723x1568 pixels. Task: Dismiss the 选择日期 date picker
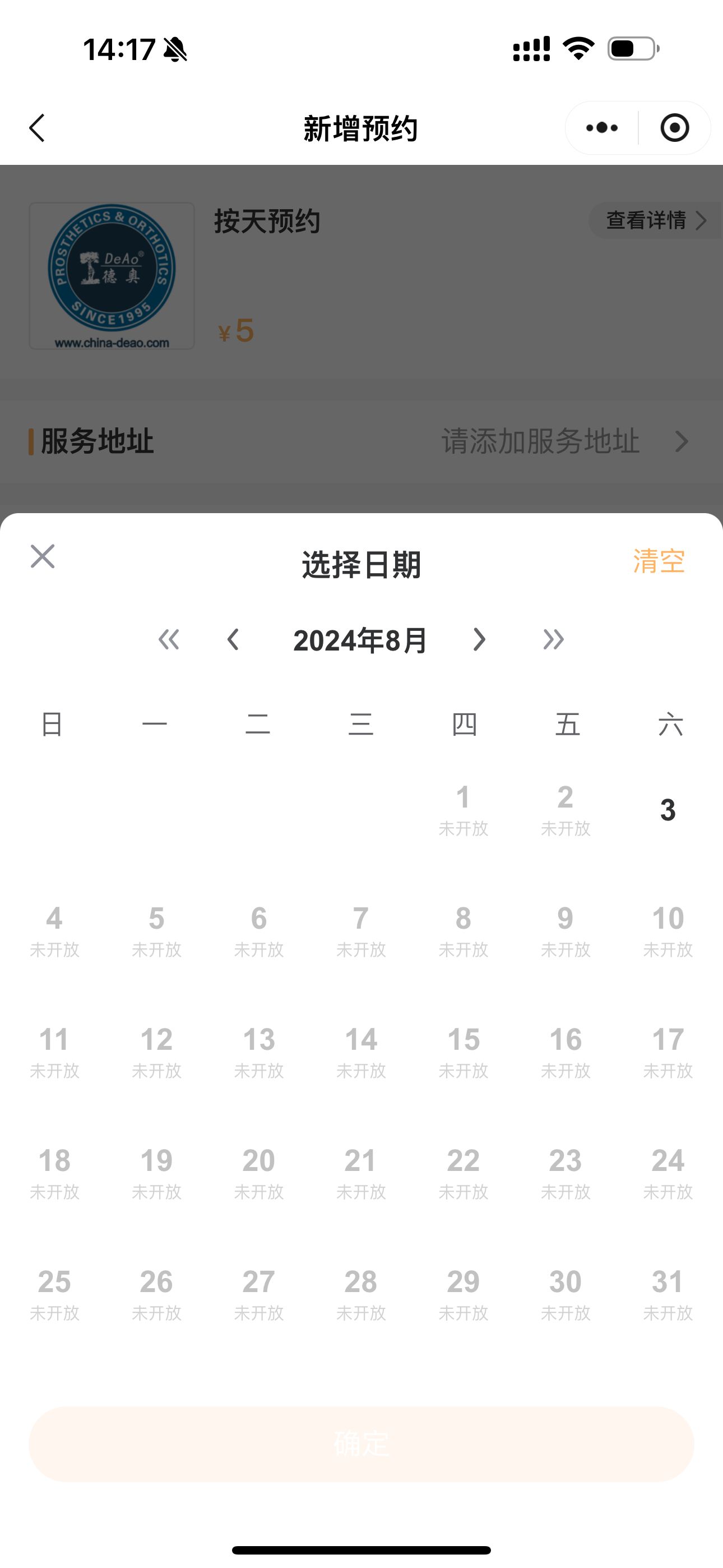tap(43, 556)
